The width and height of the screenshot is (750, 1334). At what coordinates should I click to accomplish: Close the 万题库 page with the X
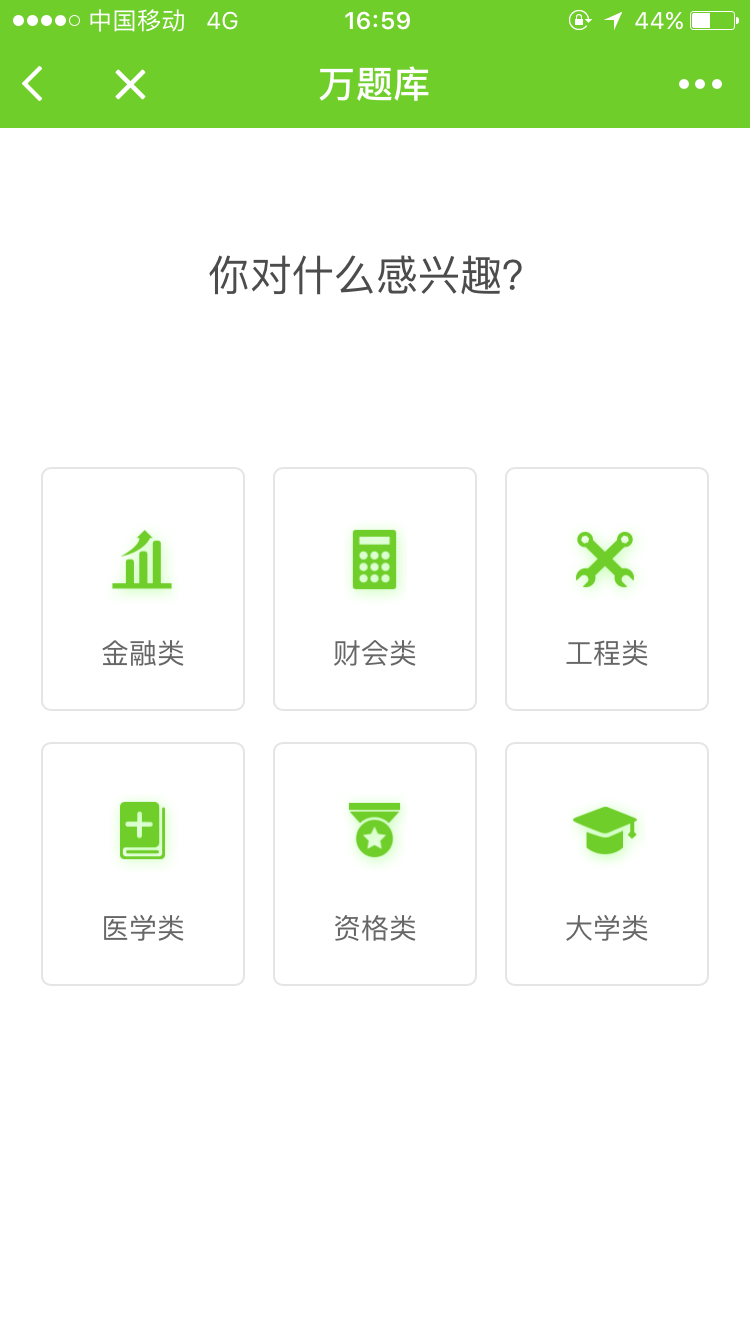(130, 84)
